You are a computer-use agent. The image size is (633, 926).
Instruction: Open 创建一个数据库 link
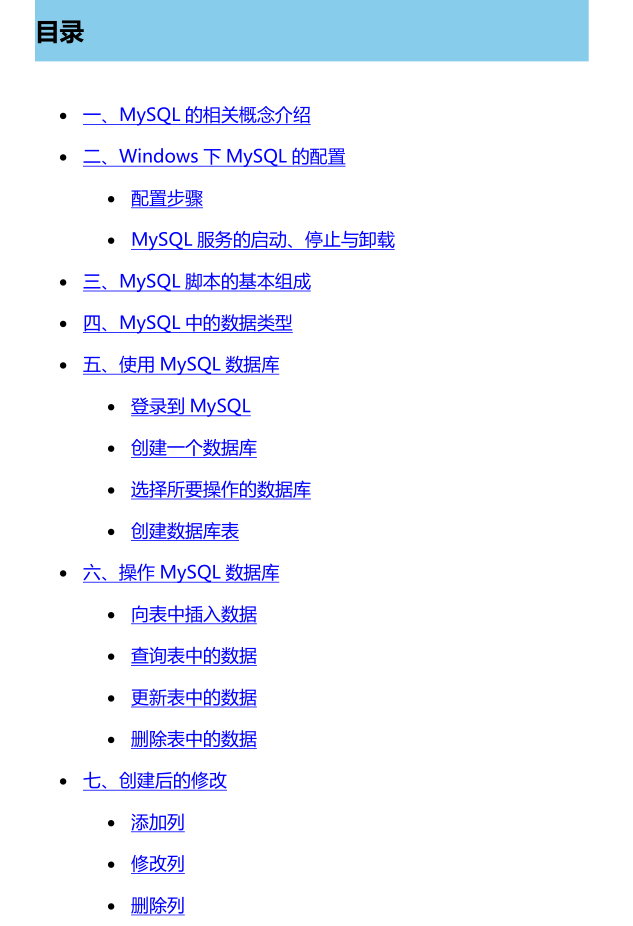pos(193,448)
